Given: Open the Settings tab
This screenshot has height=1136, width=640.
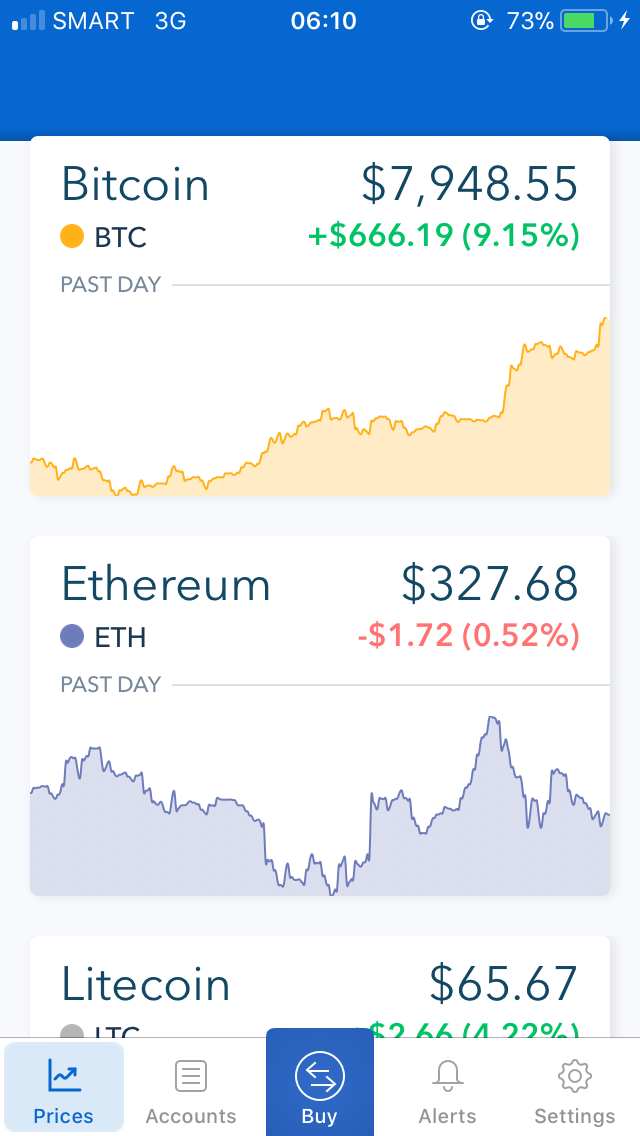Looking at the screenshot, I should (x=575, y=1087).
